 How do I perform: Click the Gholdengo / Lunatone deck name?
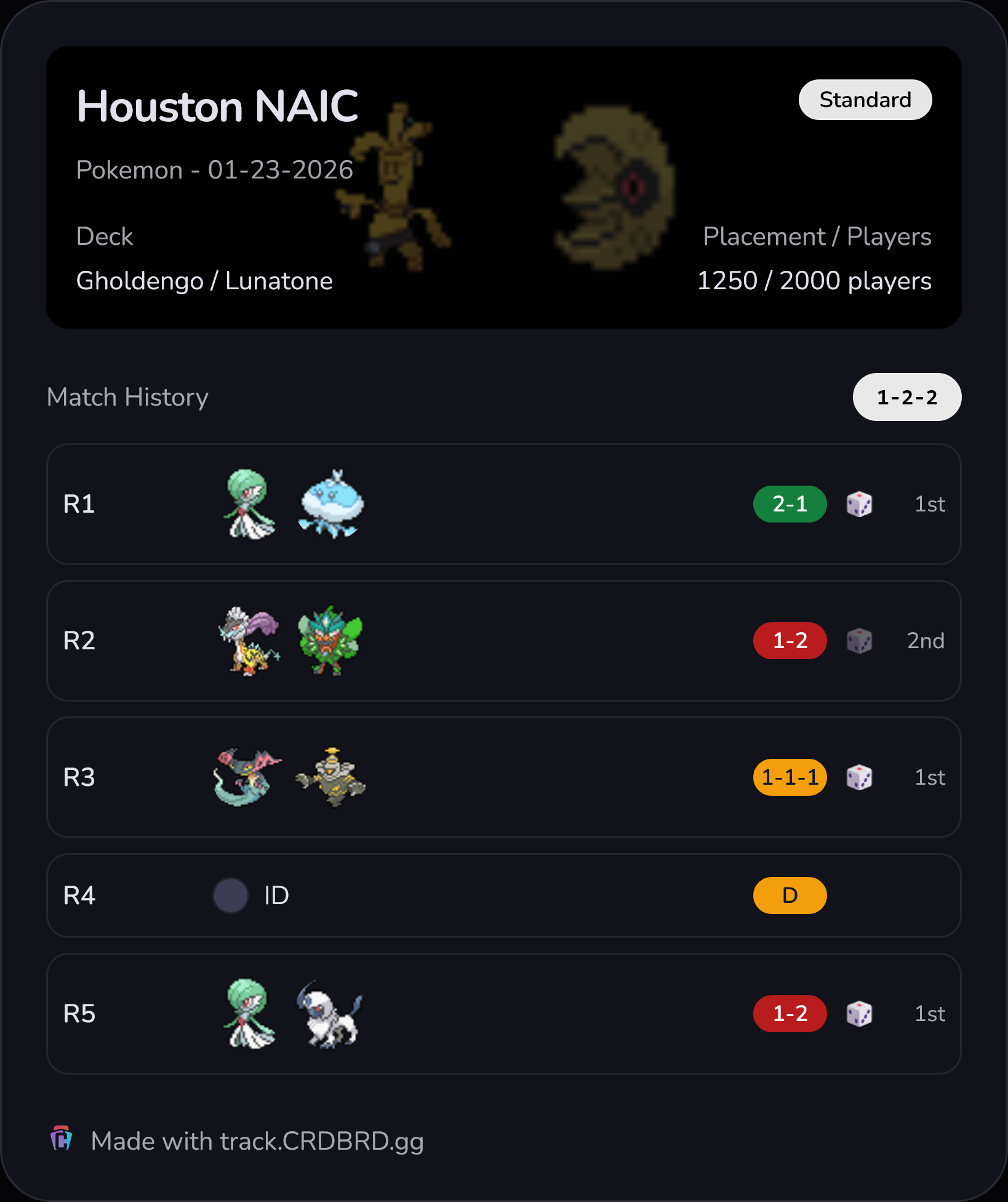click(204, 281)
